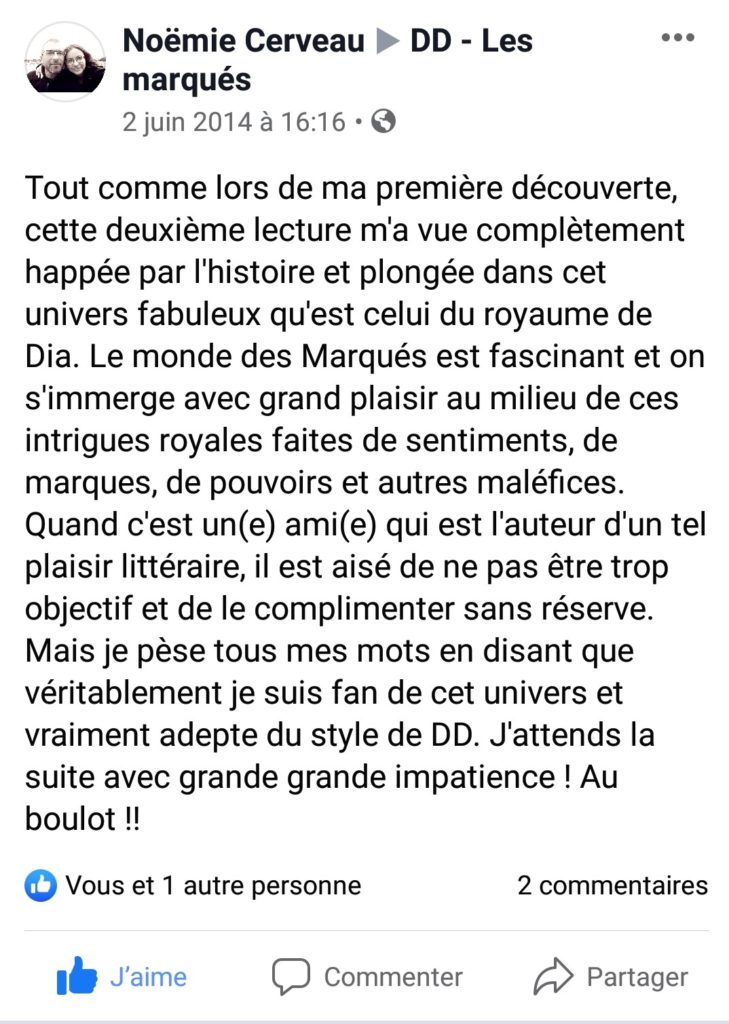Open the post's three-dot options menu
This screenshot has width=729, height=1024.
tap(677, 38)
